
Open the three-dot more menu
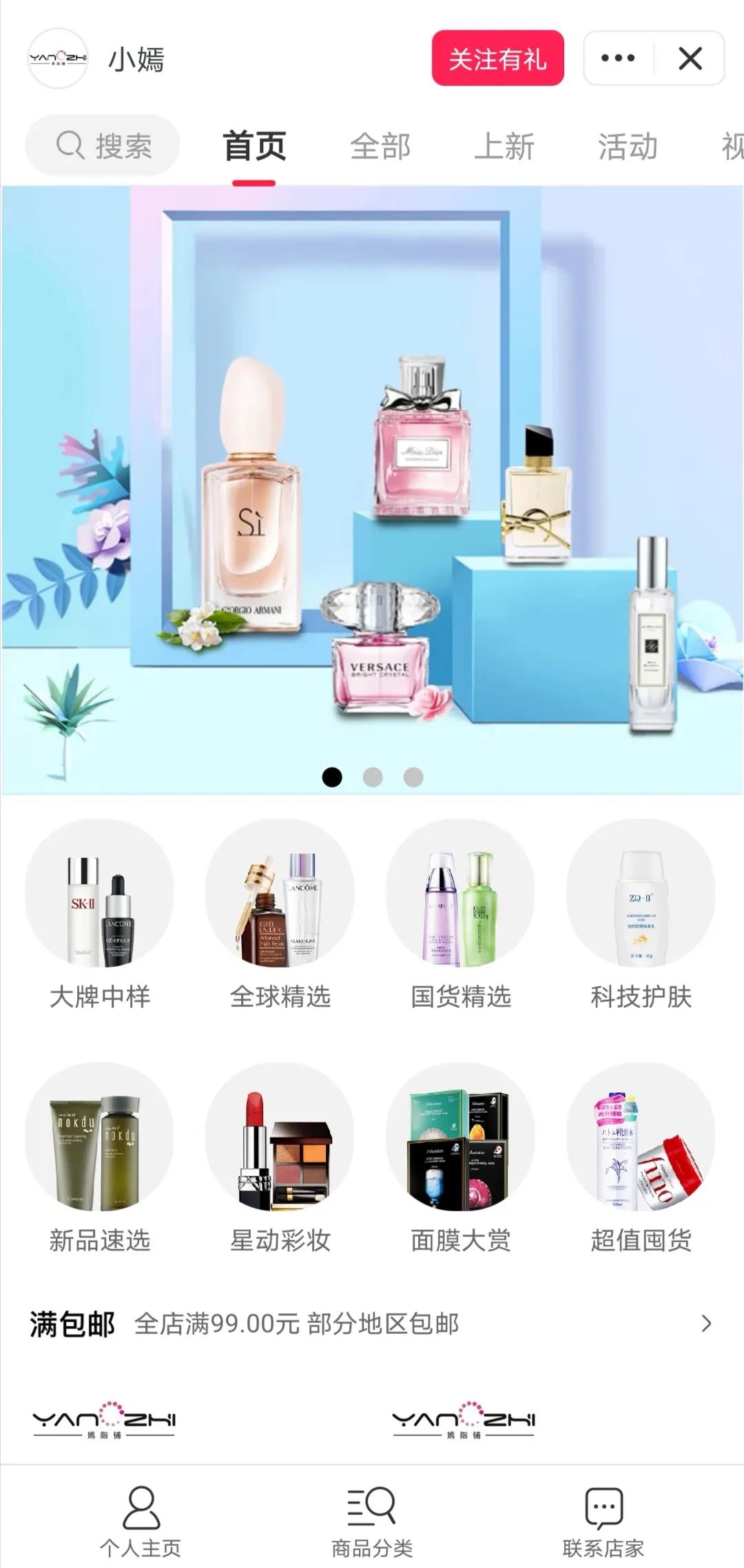click(618, 59)
